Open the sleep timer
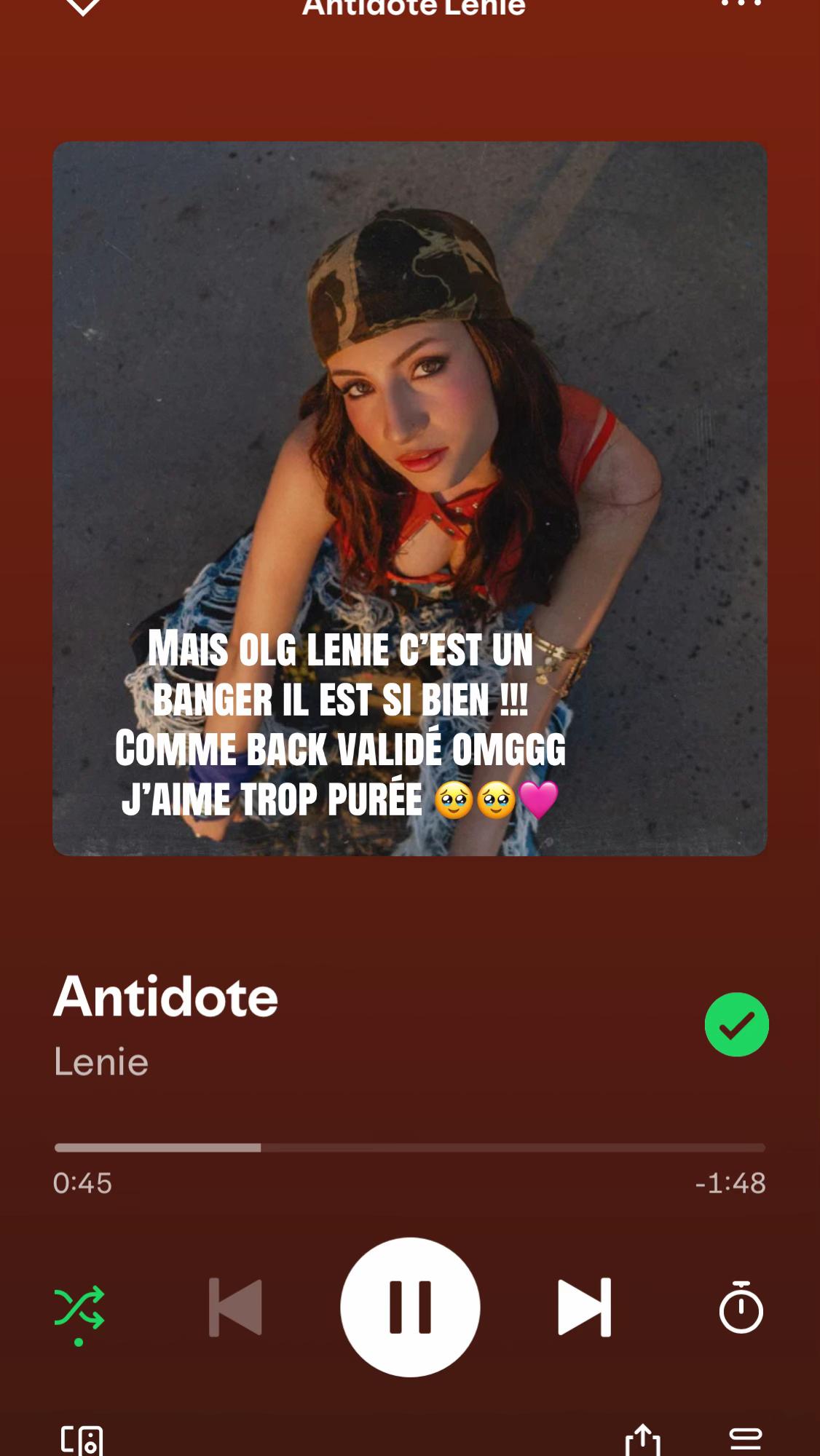The height and width of the screenshot is (1456, 820). click(x=741, y=1307)
